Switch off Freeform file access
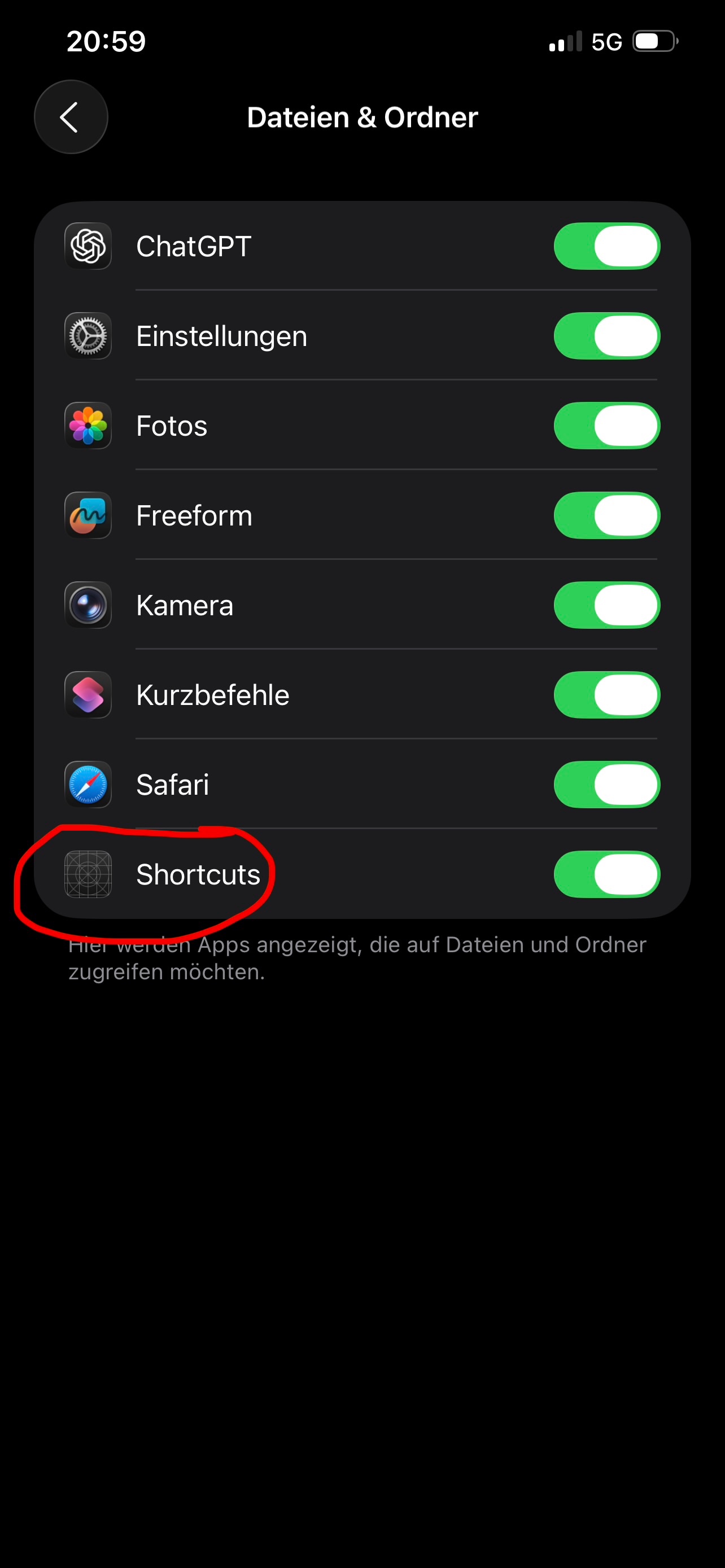This screenshot has height=1568, width=725. coord(606,515)
